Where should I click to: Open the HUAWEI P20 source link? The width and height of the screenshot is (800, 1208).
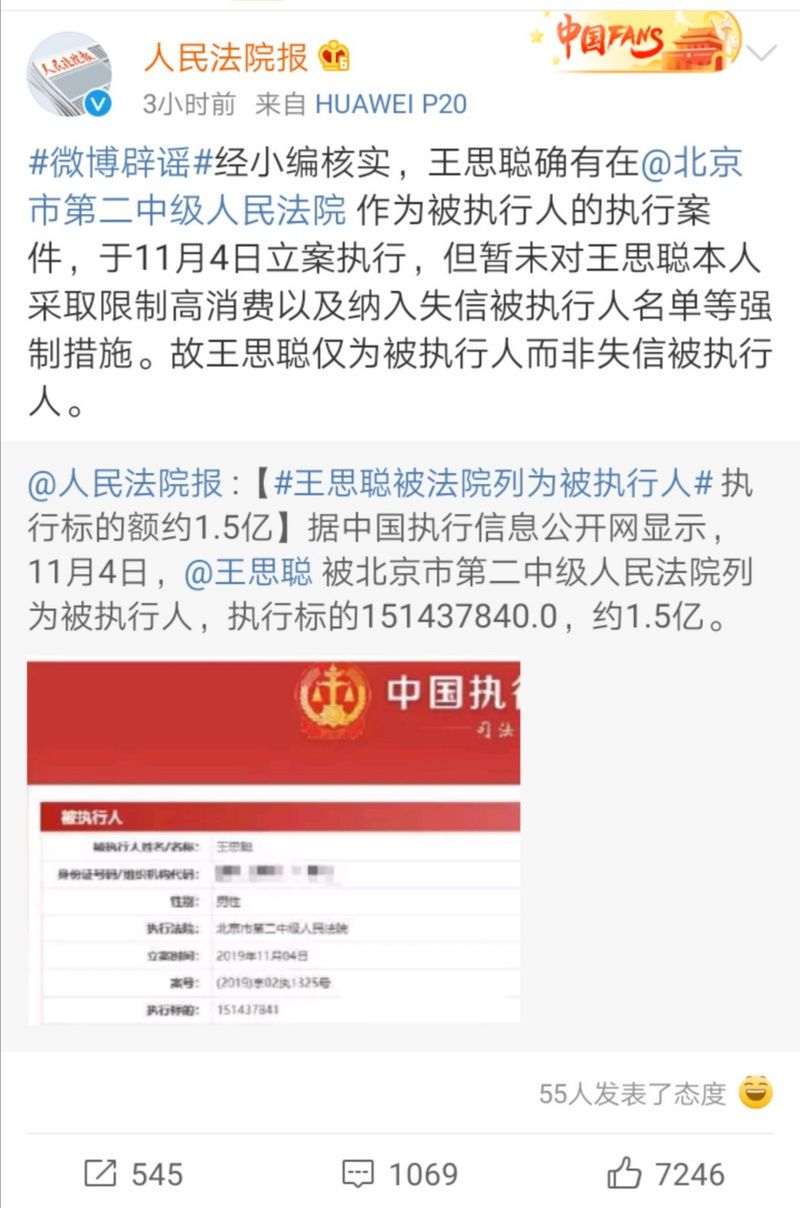click(x=391, y=104)
